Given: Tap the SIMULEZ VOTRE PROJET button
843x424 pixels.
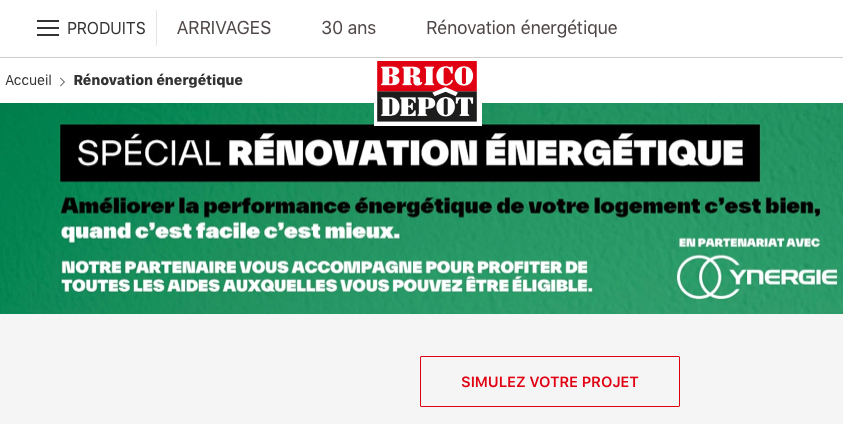Looking at the screenshot, I should pos(549,382).
